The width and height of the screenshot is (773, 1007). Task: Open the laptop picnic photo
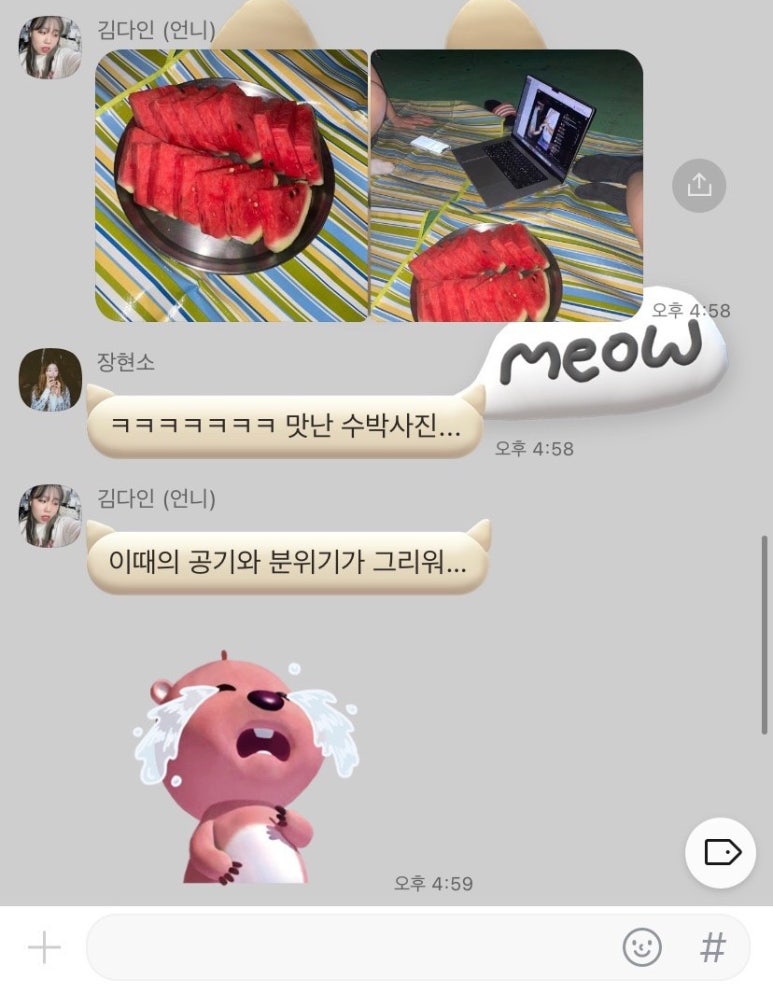coord(506,186)
